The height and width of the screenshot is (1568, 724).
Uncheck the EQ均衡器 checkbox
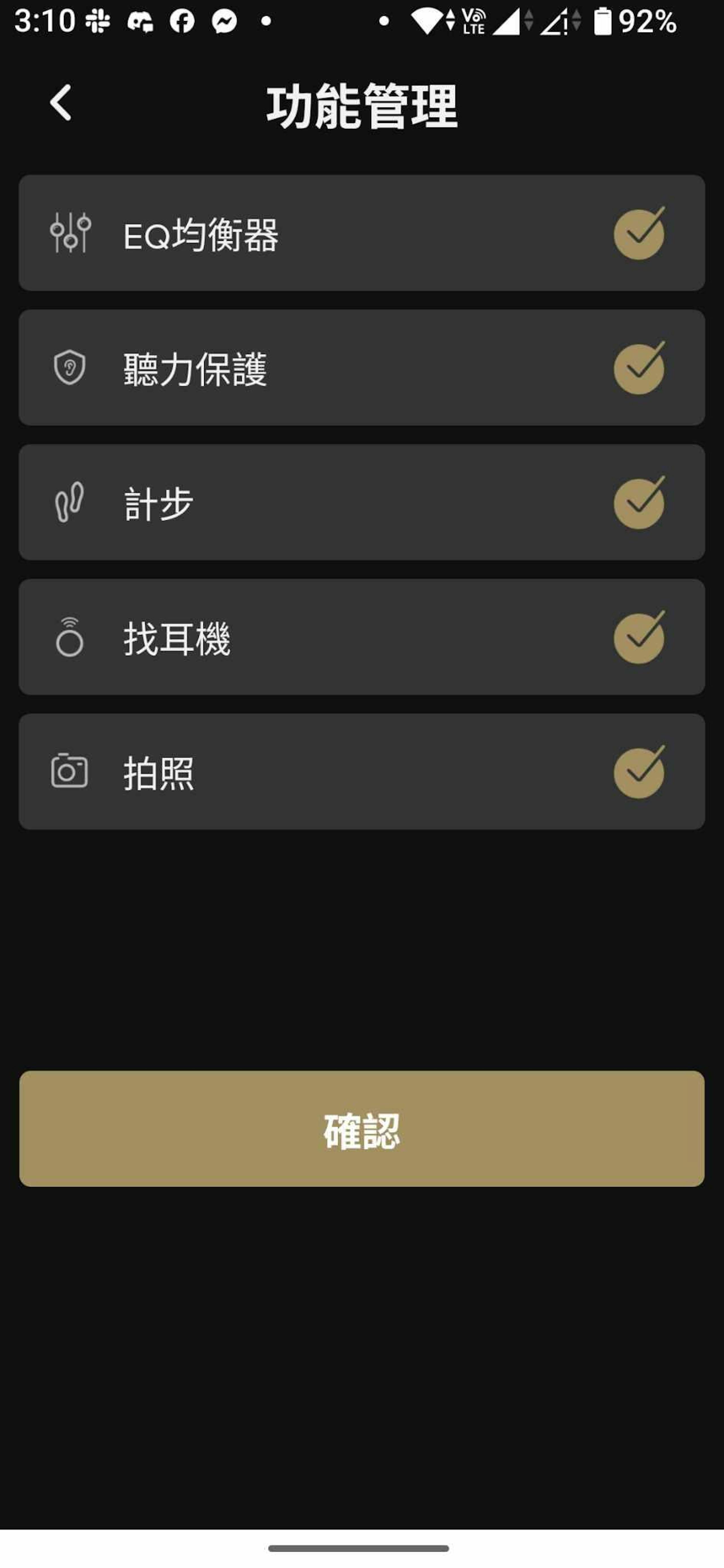[x=638, y=234]
